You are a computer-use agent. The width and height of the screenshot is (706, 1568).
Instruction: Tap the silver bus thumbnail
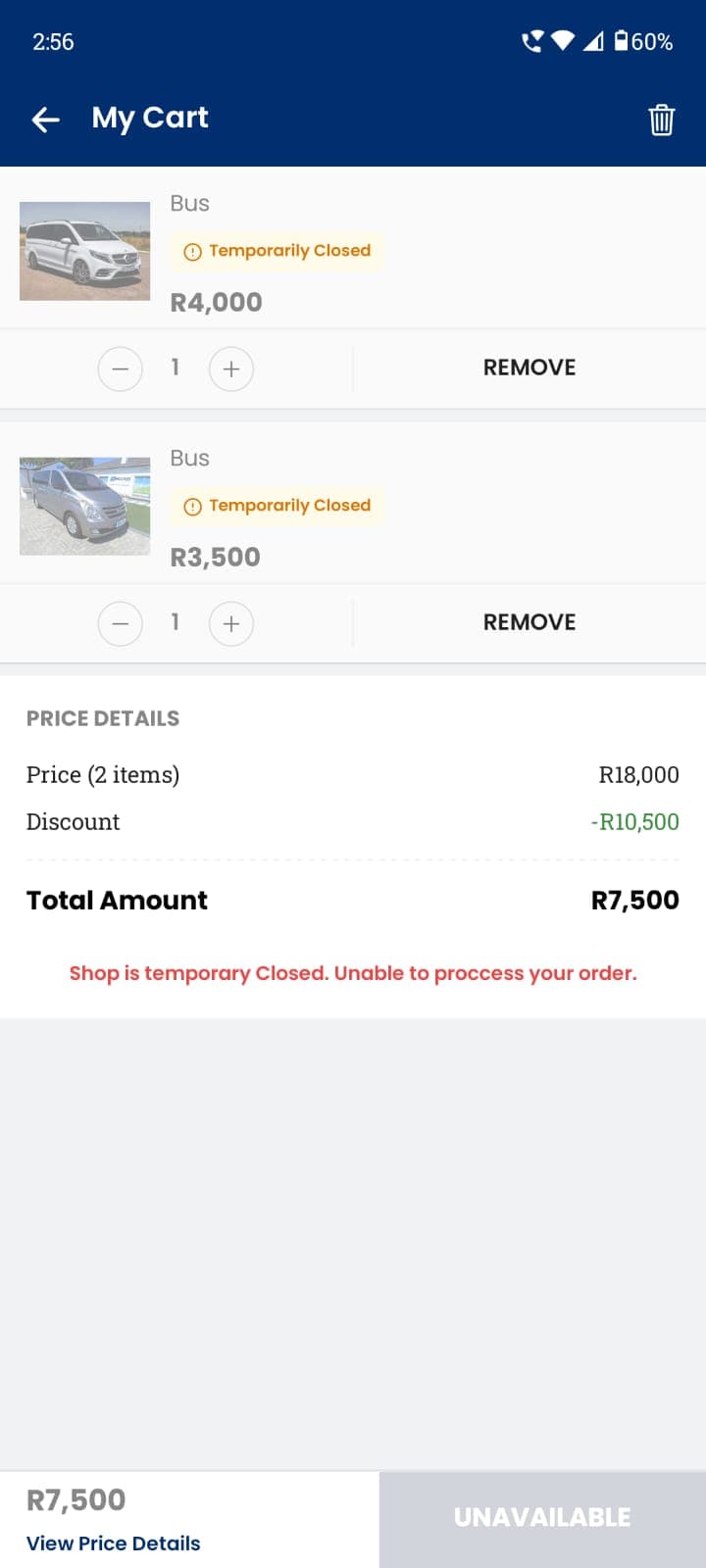click(84, 506)
